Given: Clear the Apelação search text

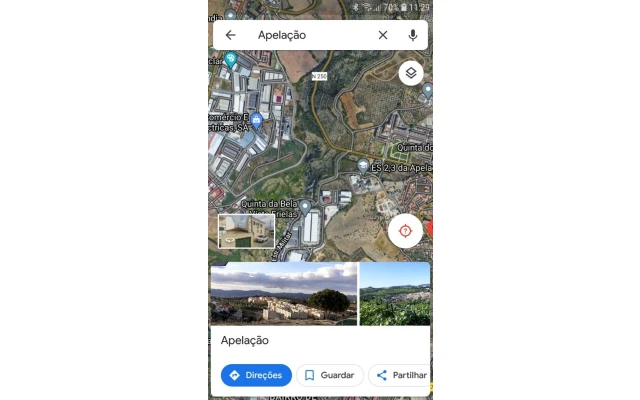Looking at the screenshot, I should coord(382,35).
